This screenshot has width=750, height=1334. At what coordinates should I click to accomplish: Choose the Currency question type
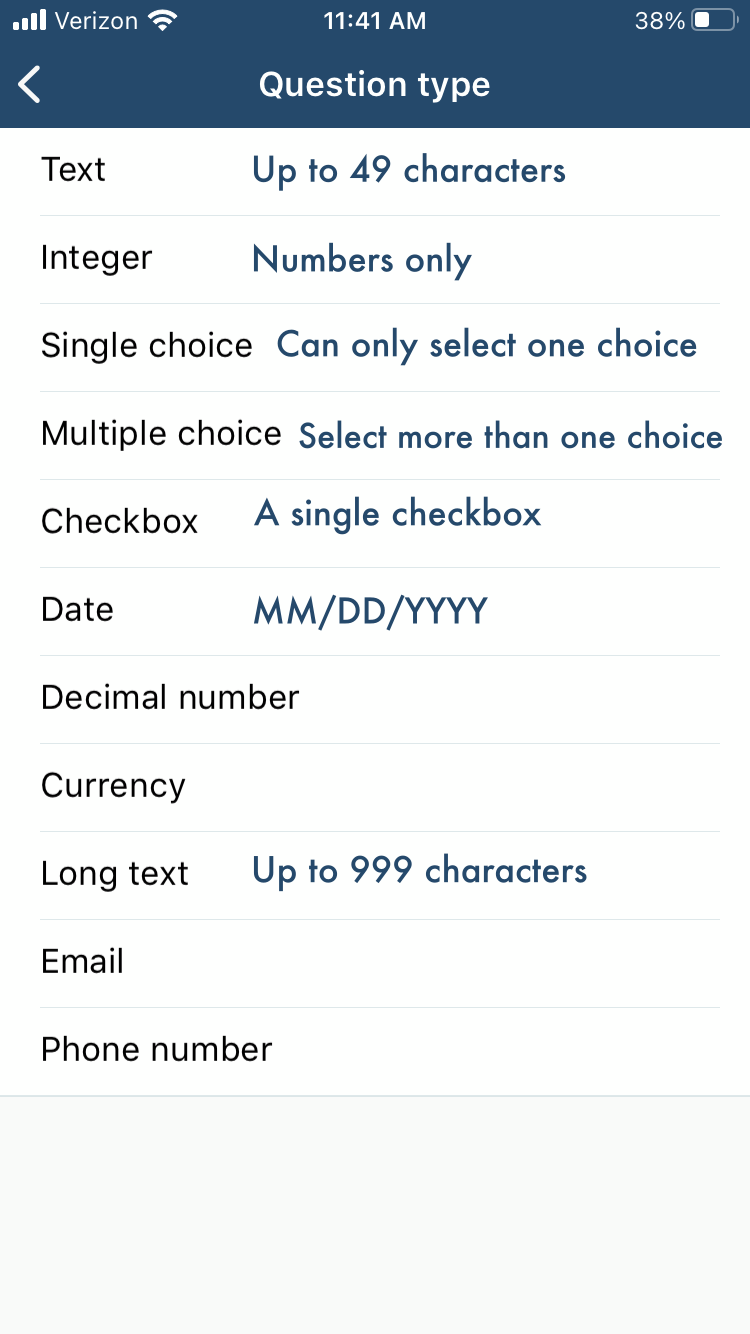tap(375, 788)
